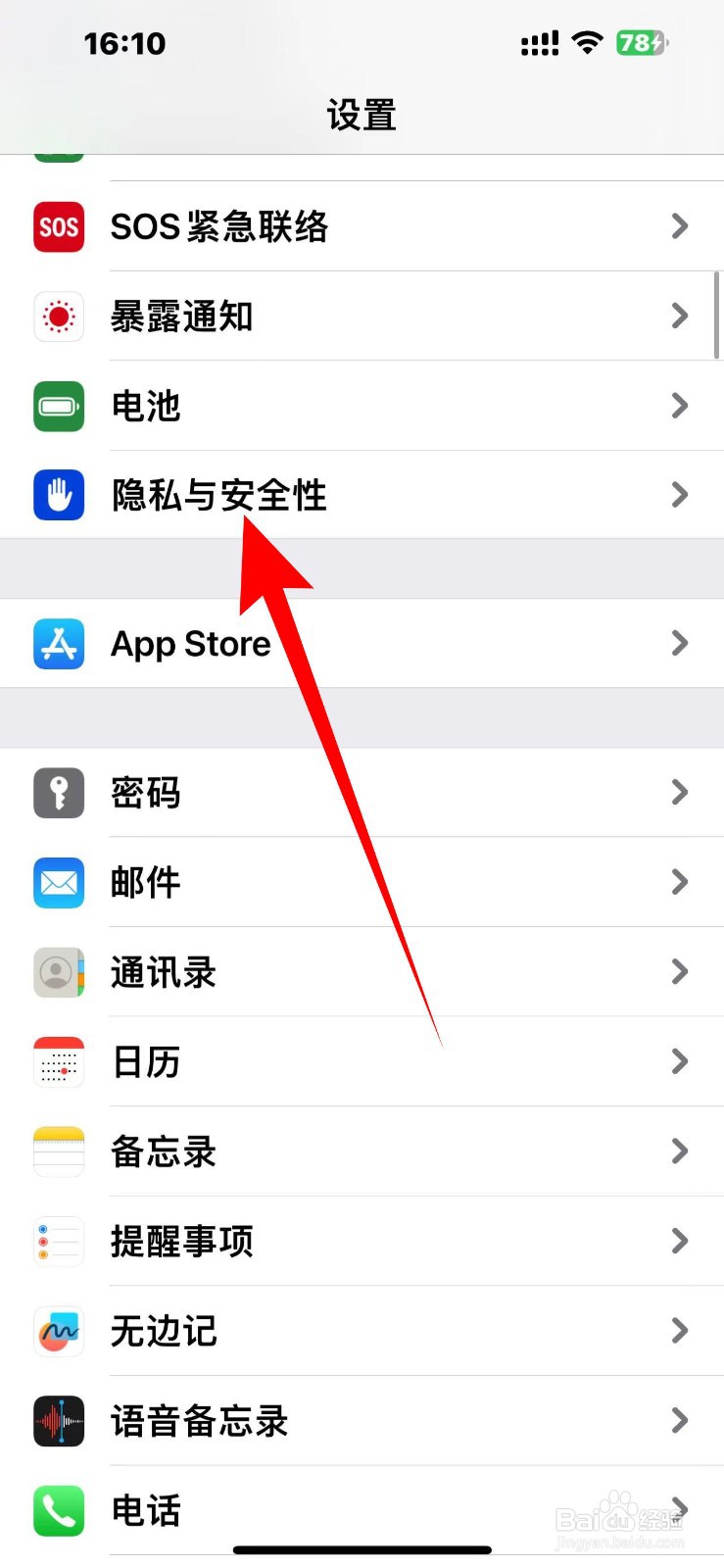Expand the 电池 row chevron
This screenshot has height=1568, width=724.
pos(680,406)
